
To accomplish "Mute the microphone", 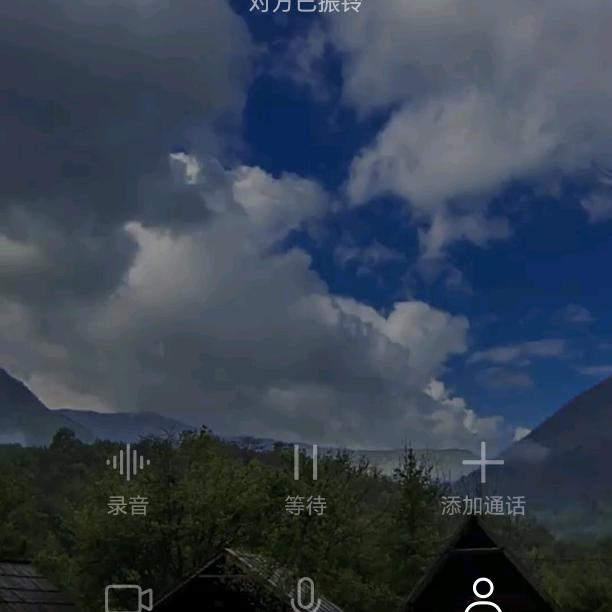I will (x=305, y=596).
